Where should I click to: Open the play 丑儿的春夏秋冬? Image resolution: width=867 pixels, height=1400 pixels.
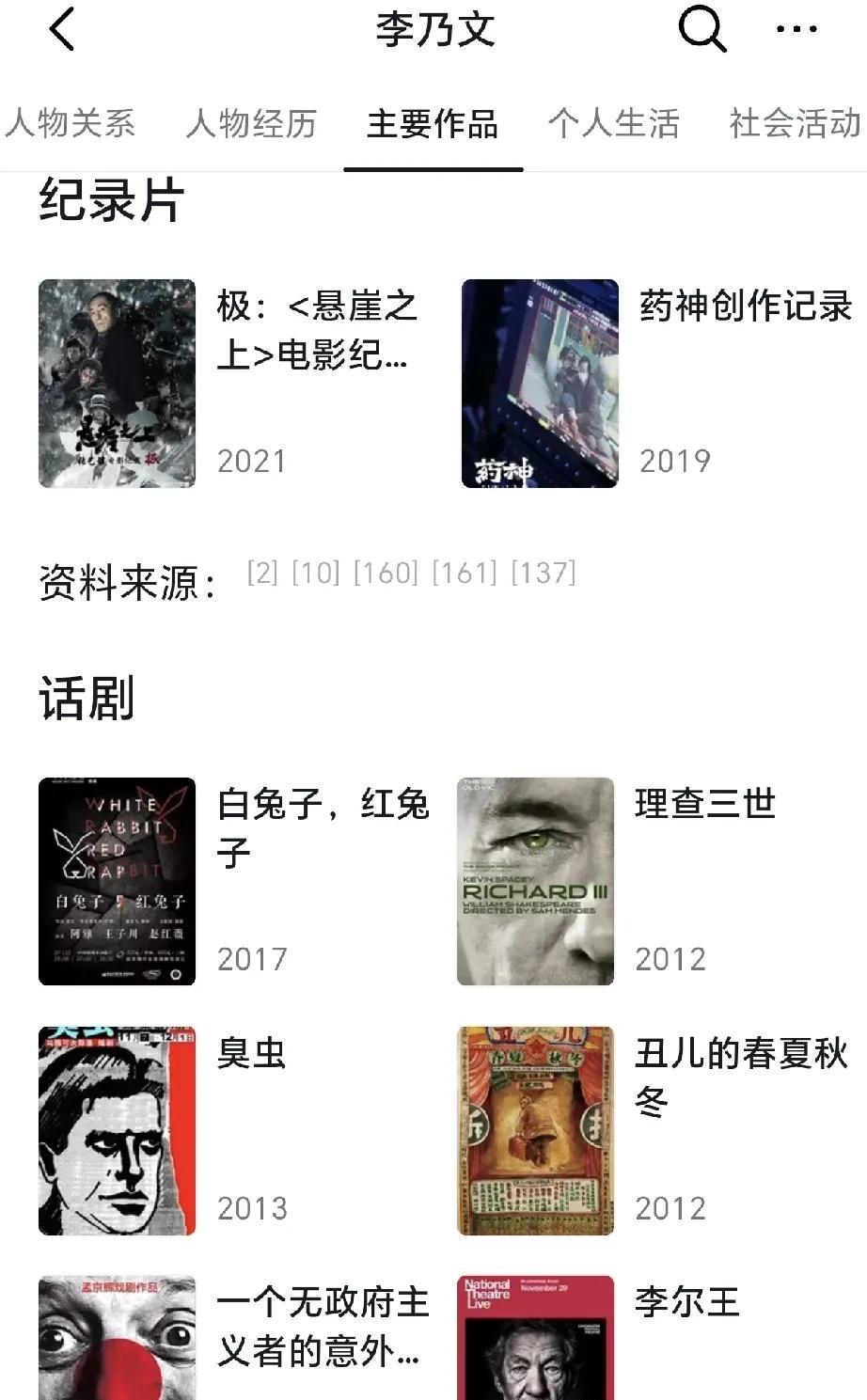(x=535, y=1131)
